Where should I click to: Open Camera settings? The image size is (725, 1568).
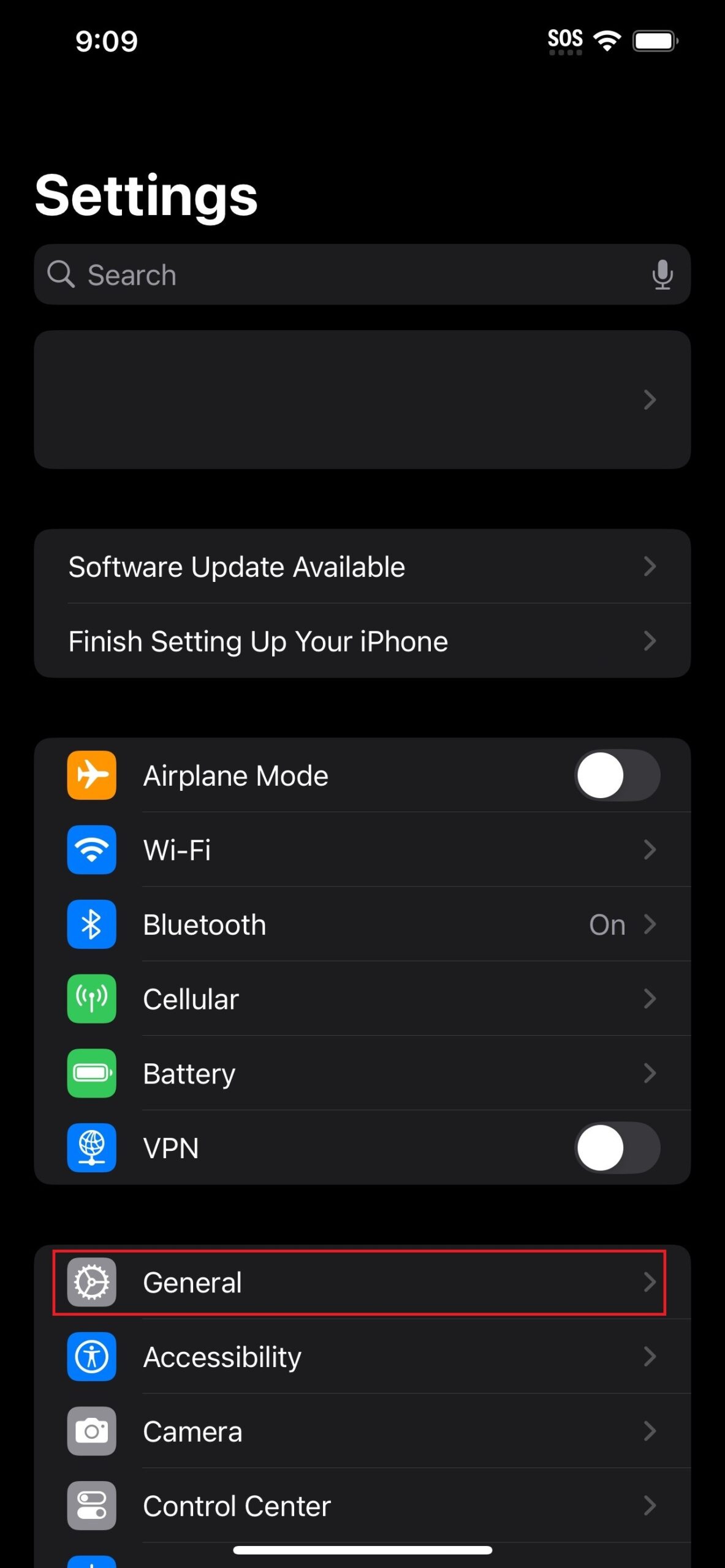click(x=362, y=1431)
